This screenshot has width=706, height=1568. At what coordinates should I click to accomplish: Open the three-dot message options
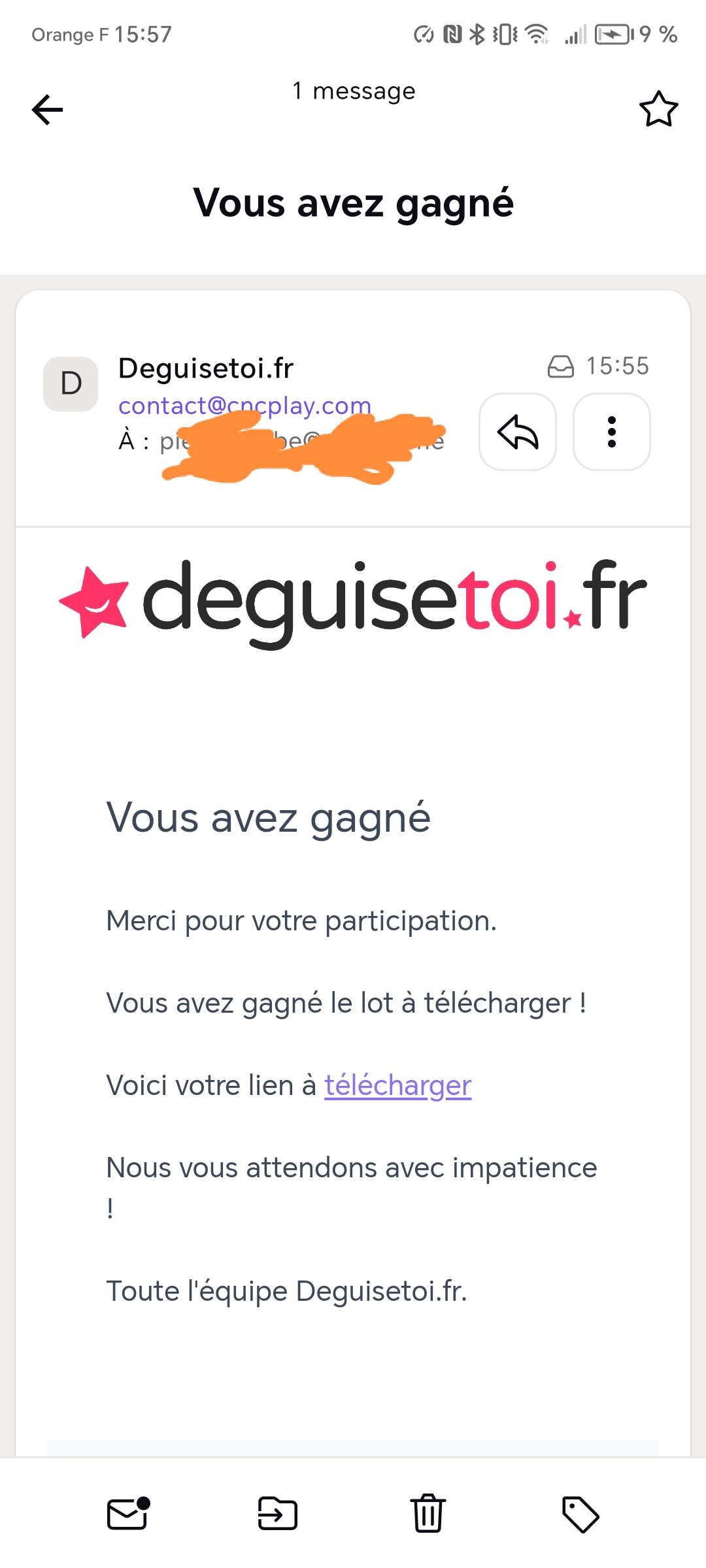612,432
